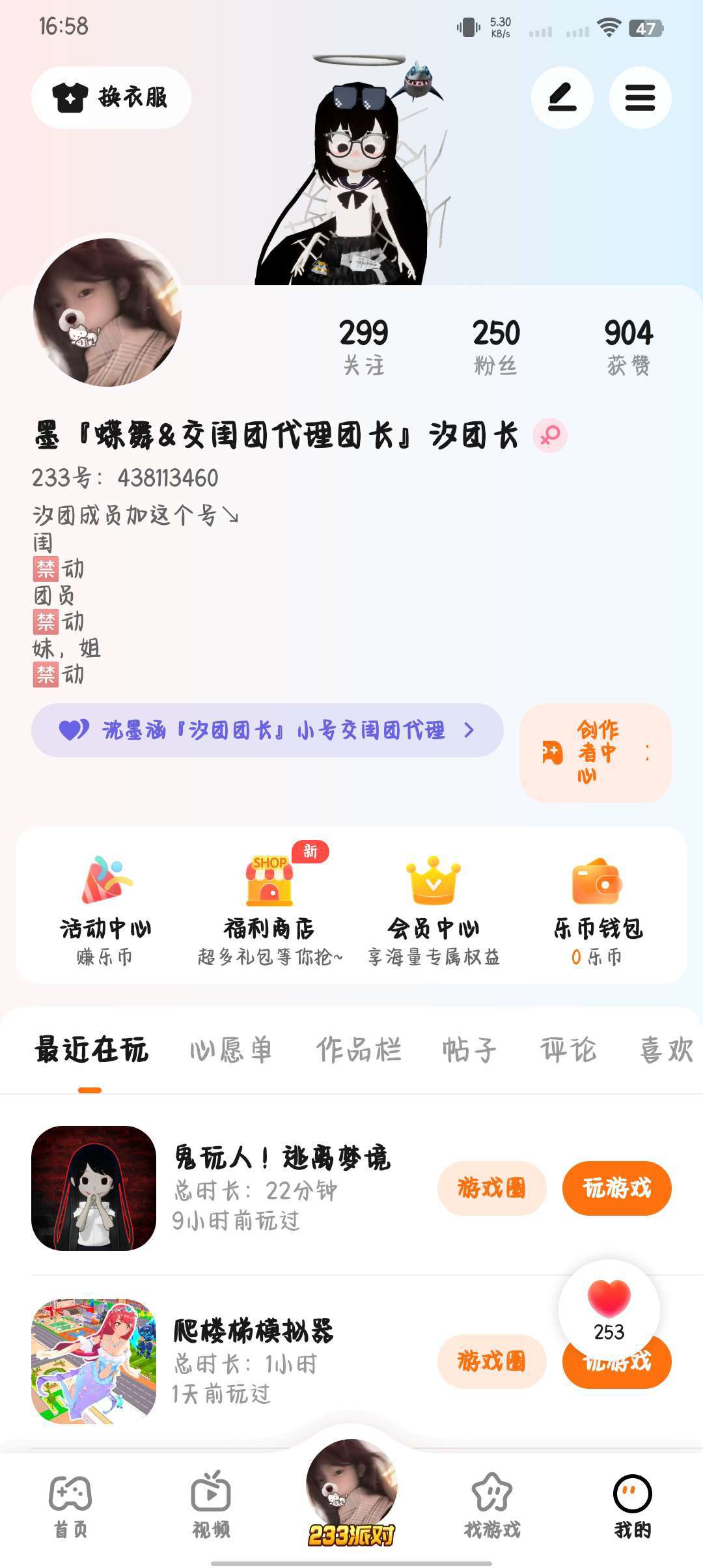703x1568 pixels.
Task: Edit profile with the pencil icon
Action: (562, 98)
